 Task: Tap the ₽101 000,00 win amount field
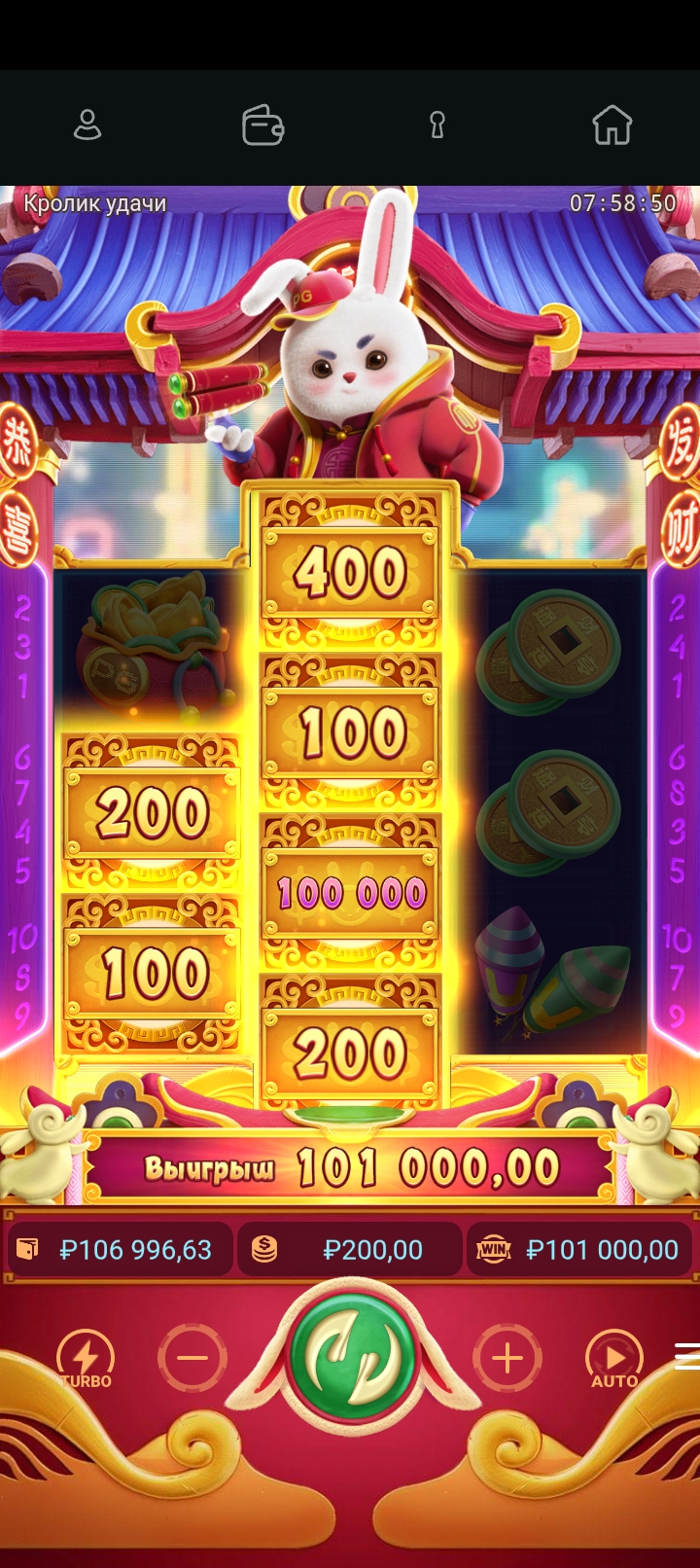click(x=580, y=1250)
